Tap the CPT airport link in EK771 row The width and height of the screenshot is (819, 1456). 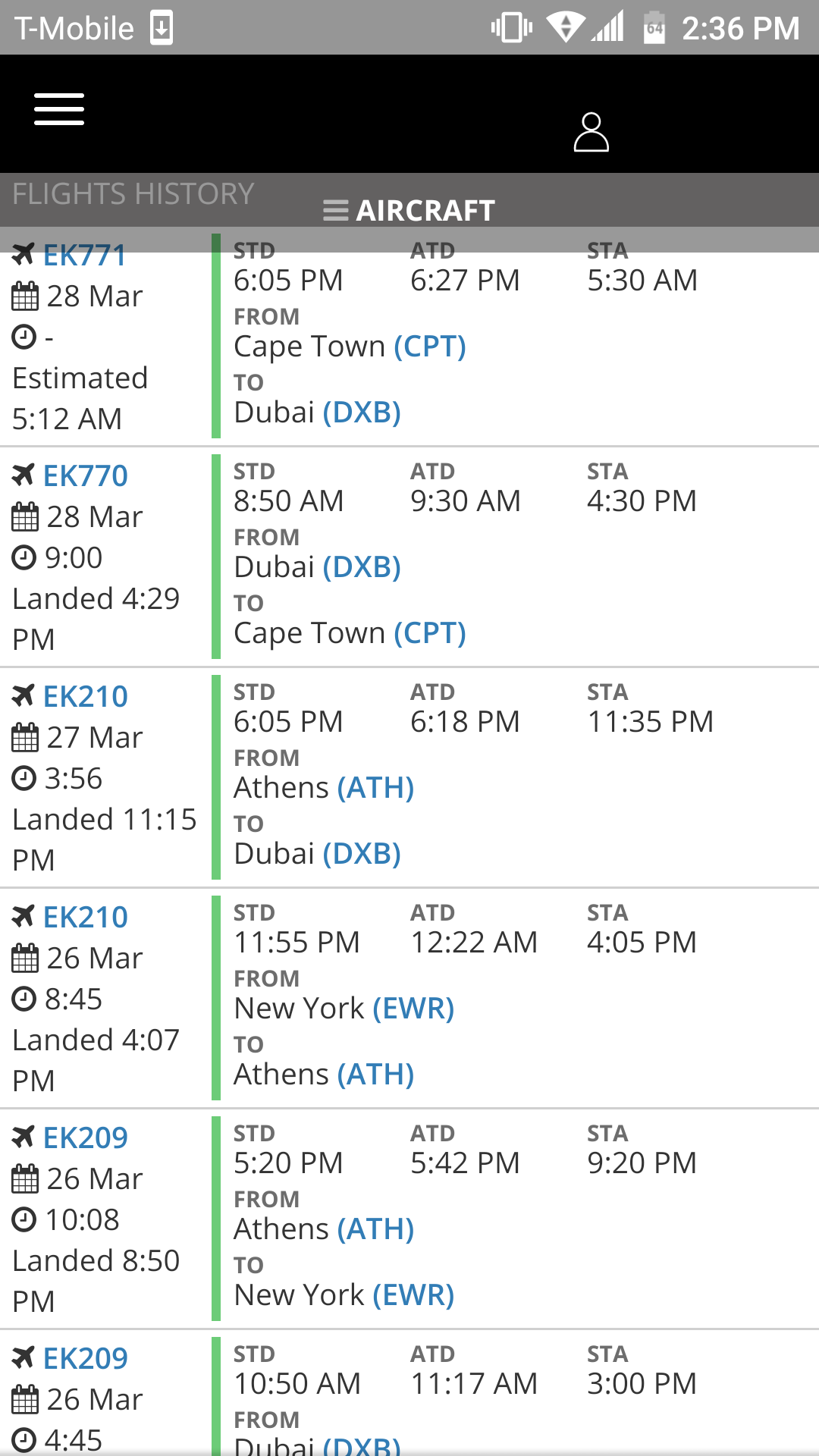point(429,347)
